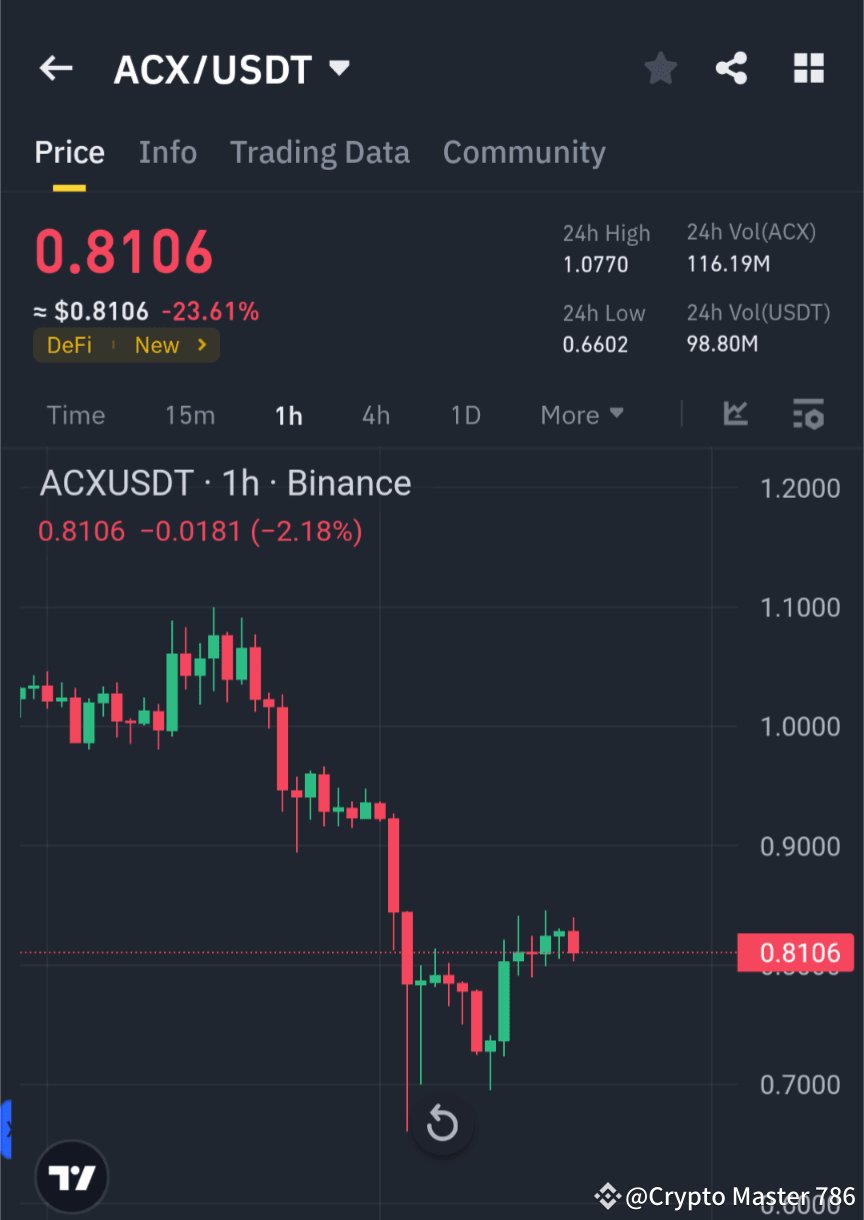
Task: Tap the Time chart display option
Action: click(x=76, y=414)
